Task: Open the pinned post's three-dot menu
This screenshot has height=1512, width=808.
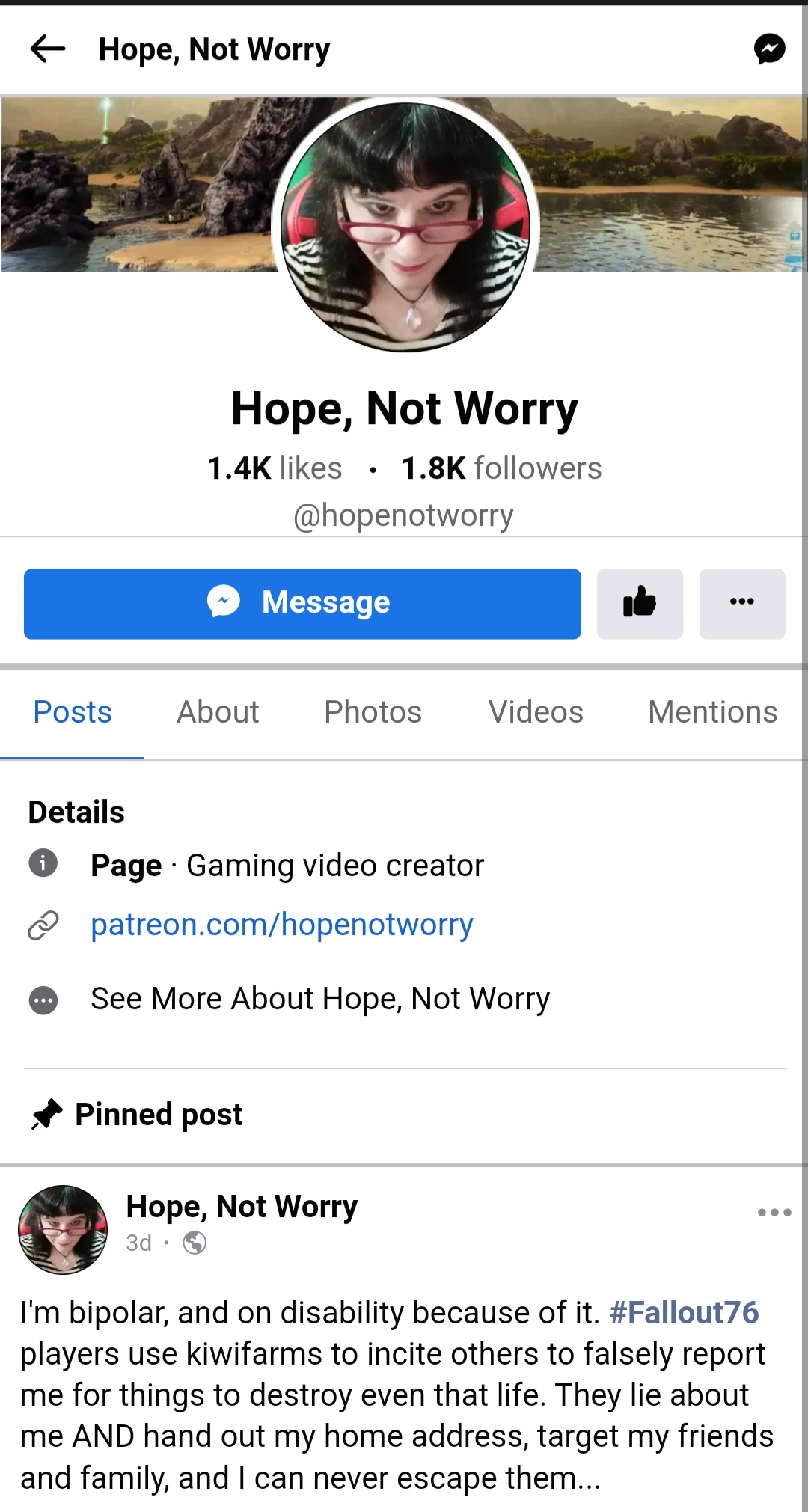Action: pos(774,1213)
